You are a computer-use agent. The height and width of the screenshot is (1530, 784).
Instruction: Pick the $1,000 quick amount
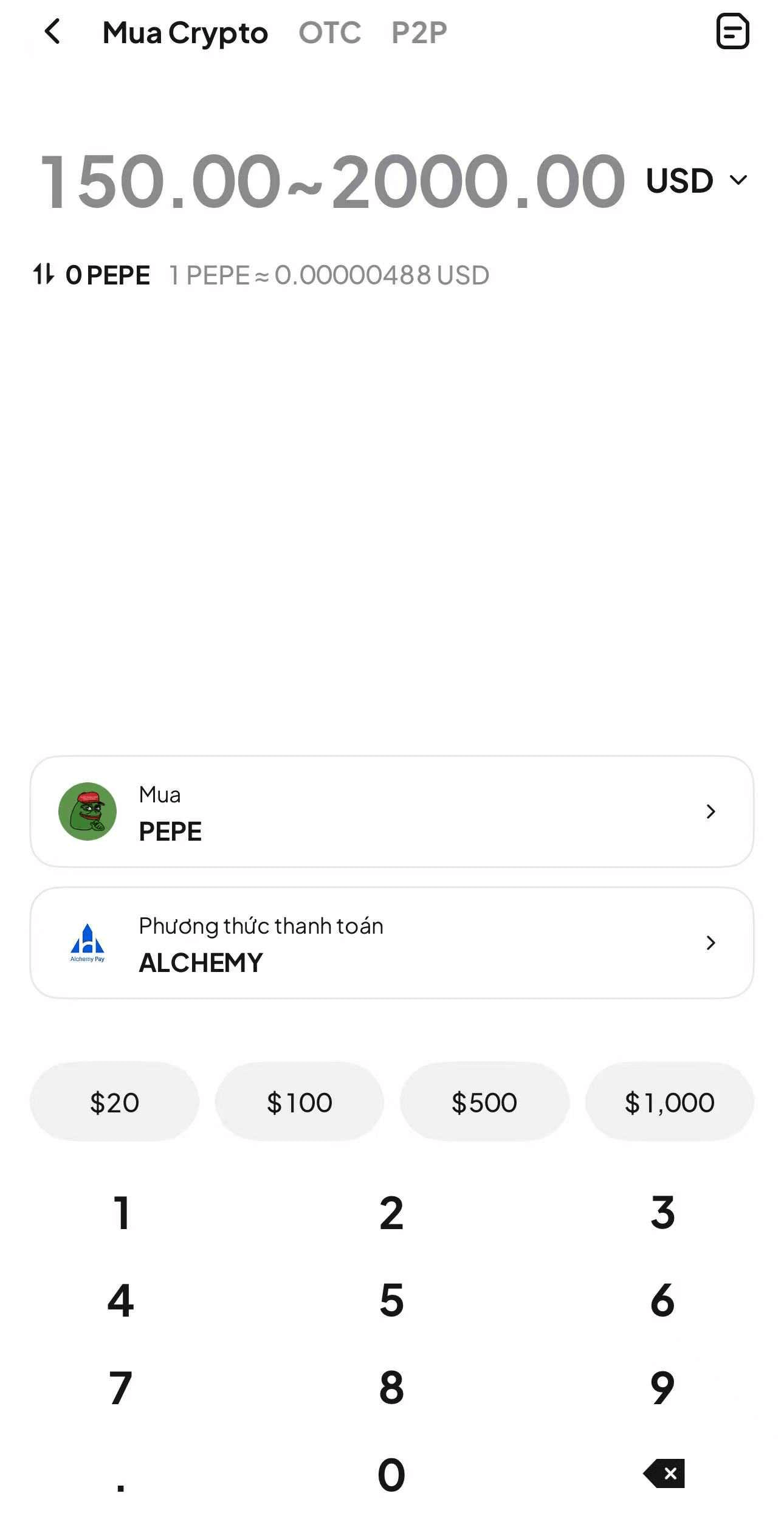[x=669, y=1102]
